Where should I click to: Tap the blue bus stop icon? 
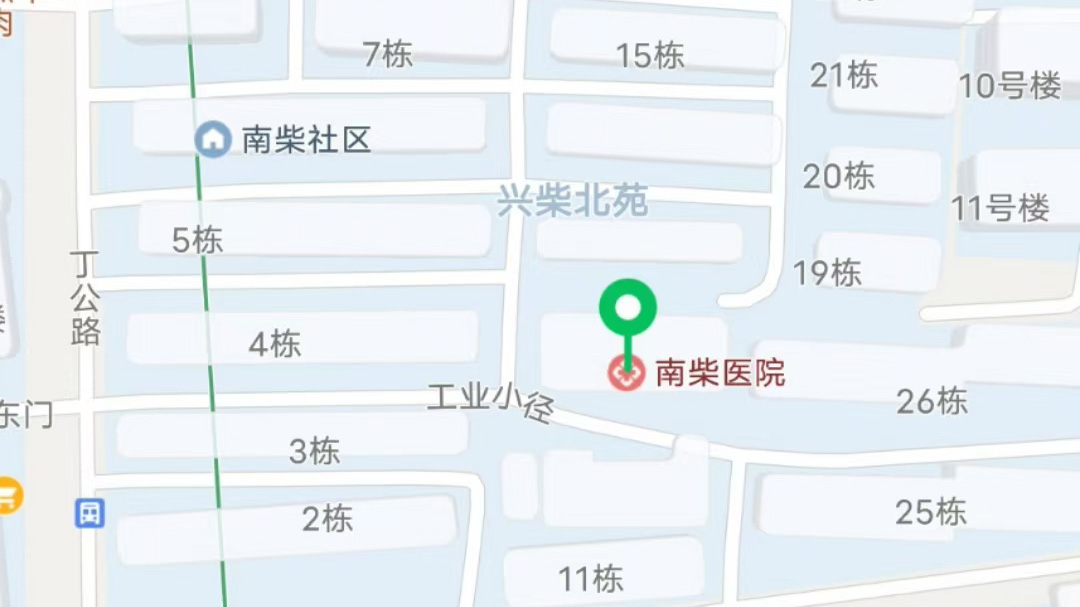point(90,513)
